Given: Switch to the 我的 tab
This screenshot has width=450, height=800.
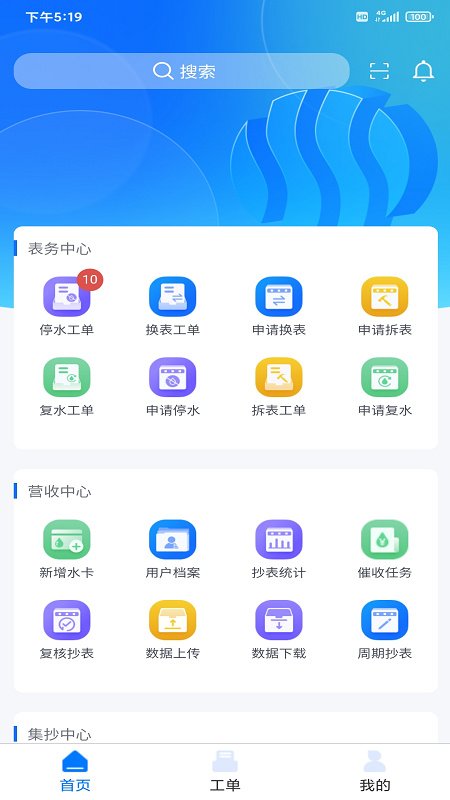Looking at the screenshot, I should coord(374,771).
